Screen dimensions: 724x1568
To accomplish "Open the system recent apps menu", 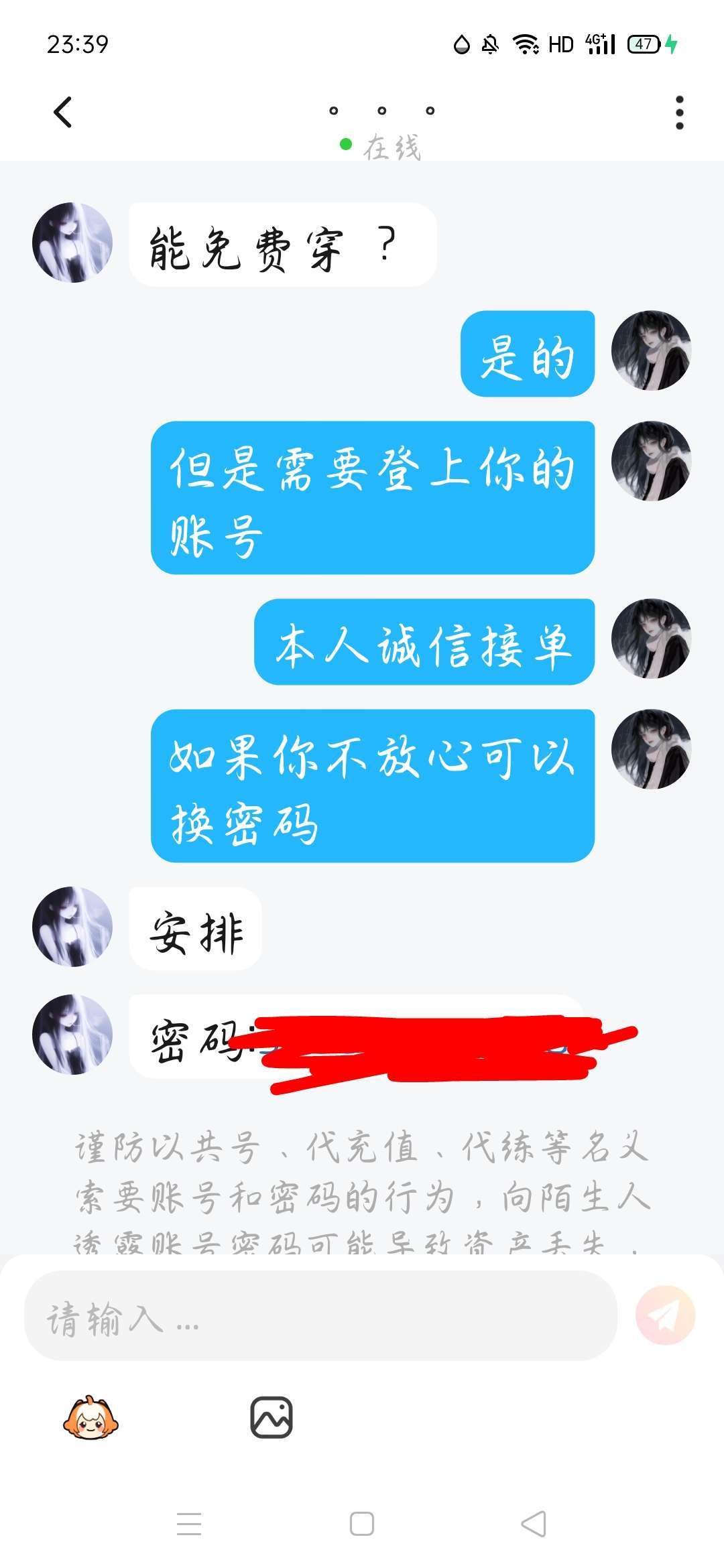I will 189,1524.
